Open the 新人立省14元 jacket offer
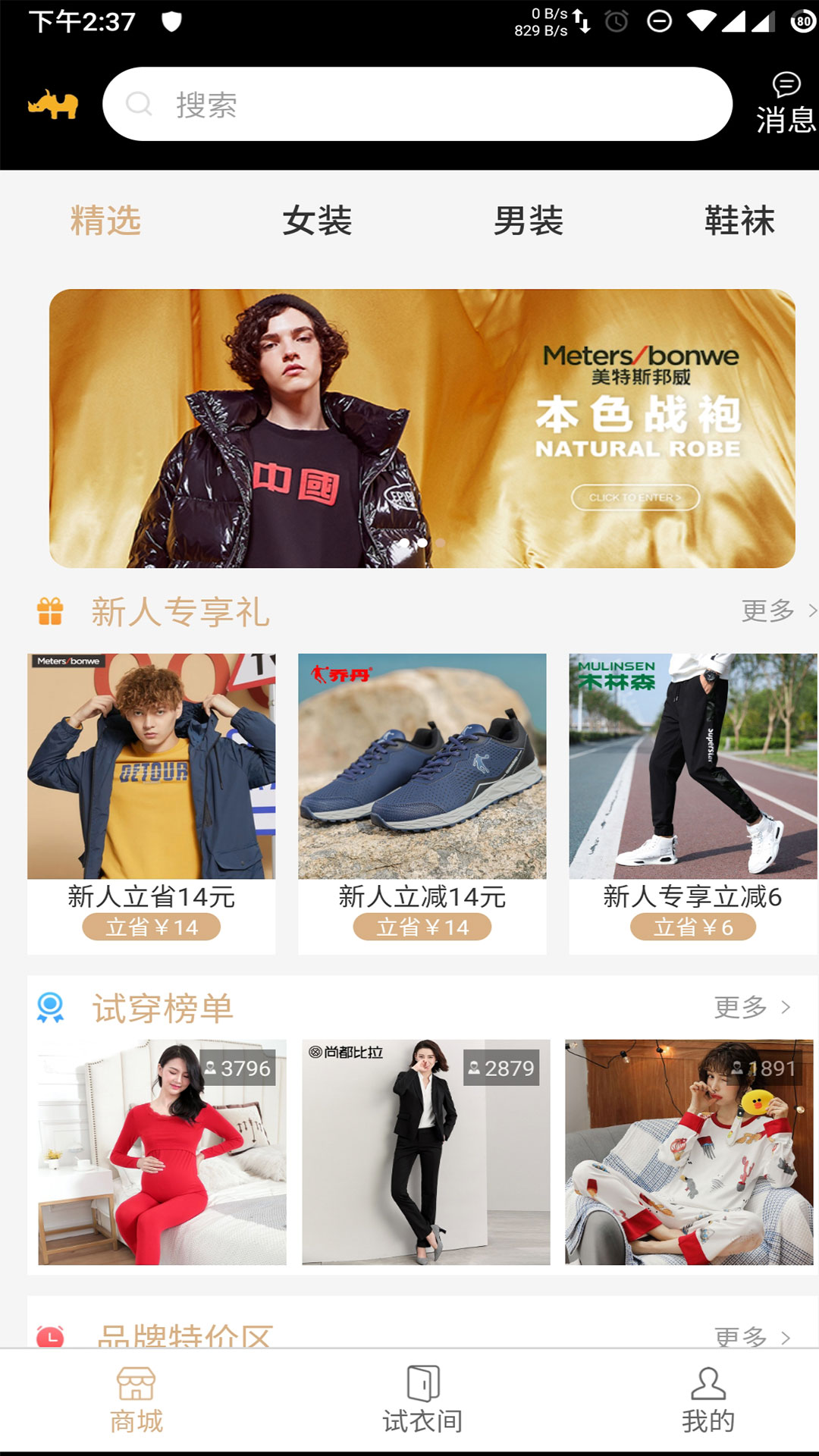 (x=151, y=802)
